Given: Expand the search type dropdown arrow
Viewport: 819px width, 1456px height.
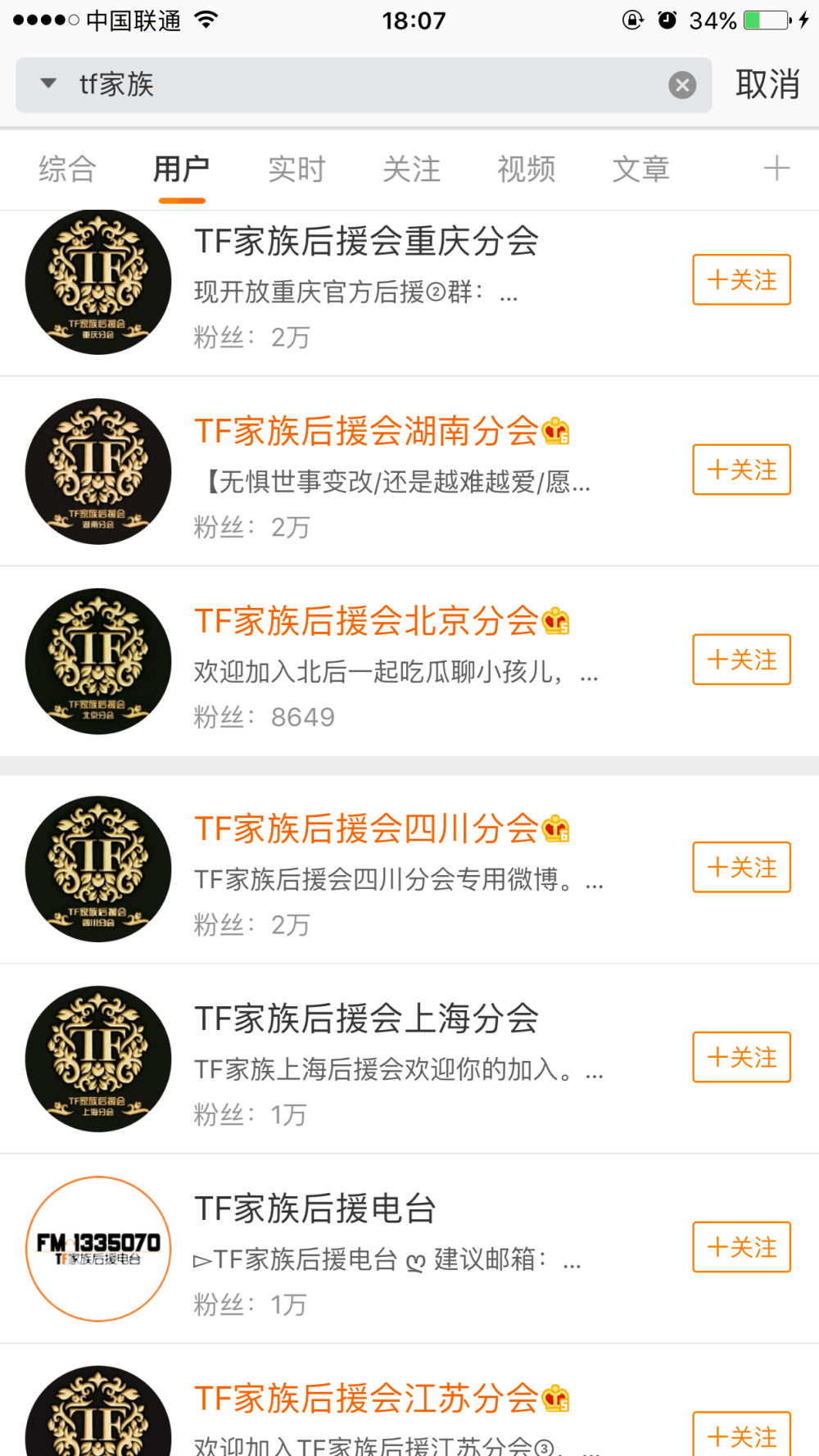Looking at the screenshot, I should pos(48,84).
